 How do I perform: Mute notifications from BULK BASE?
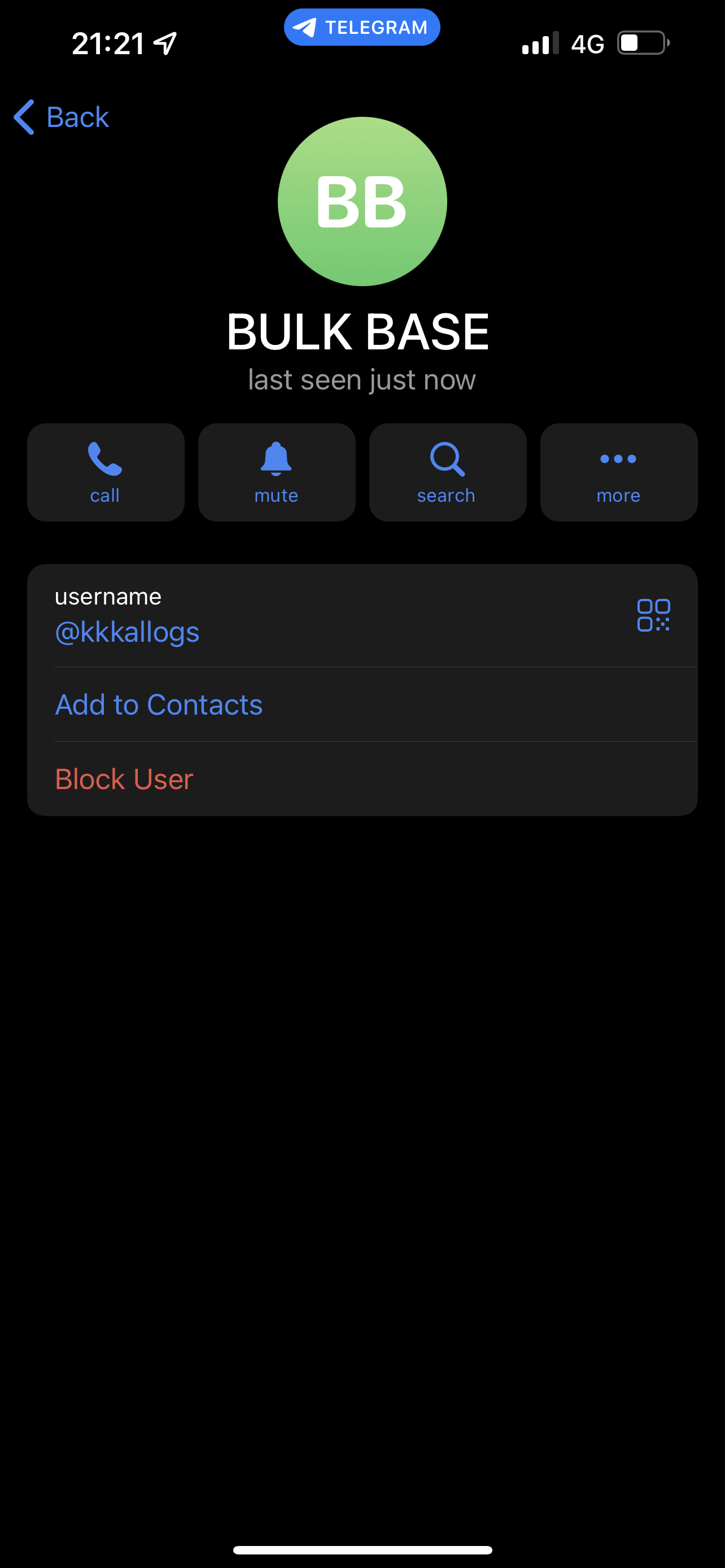[276, 472]
